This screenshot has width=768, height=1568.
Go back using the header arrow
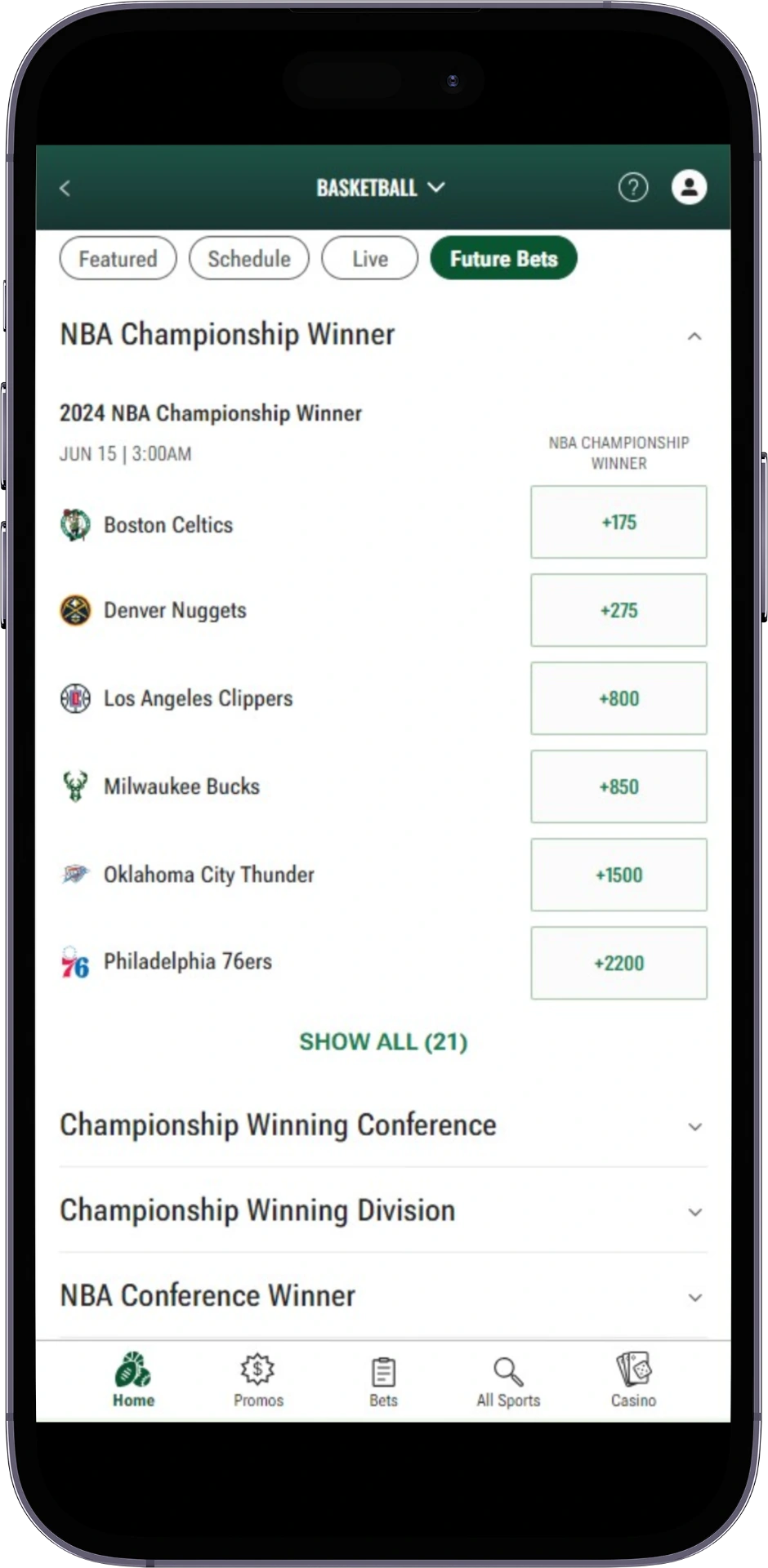coord(65,189)
